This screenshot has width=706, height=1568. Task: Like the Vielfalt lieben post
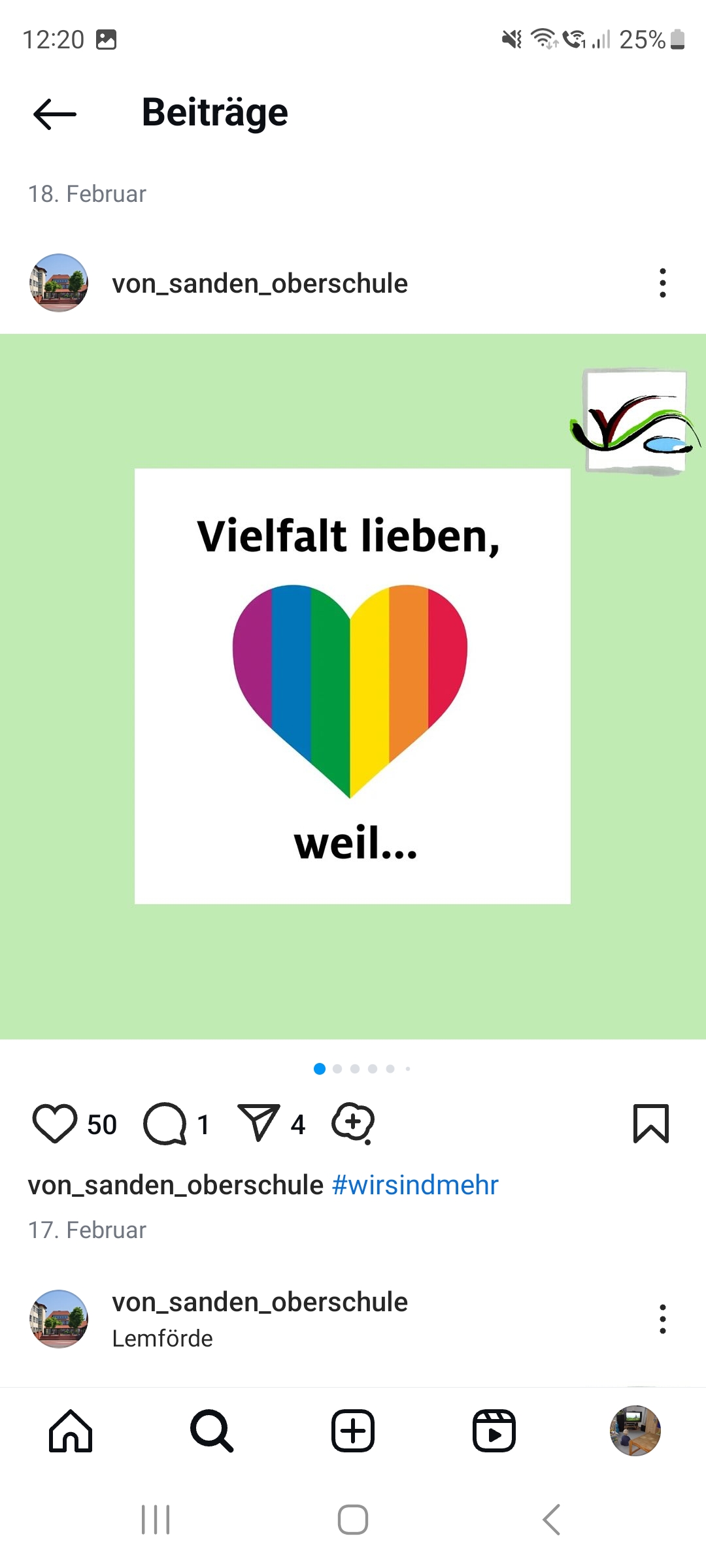pyautogui.click(x=55, y=1124)
